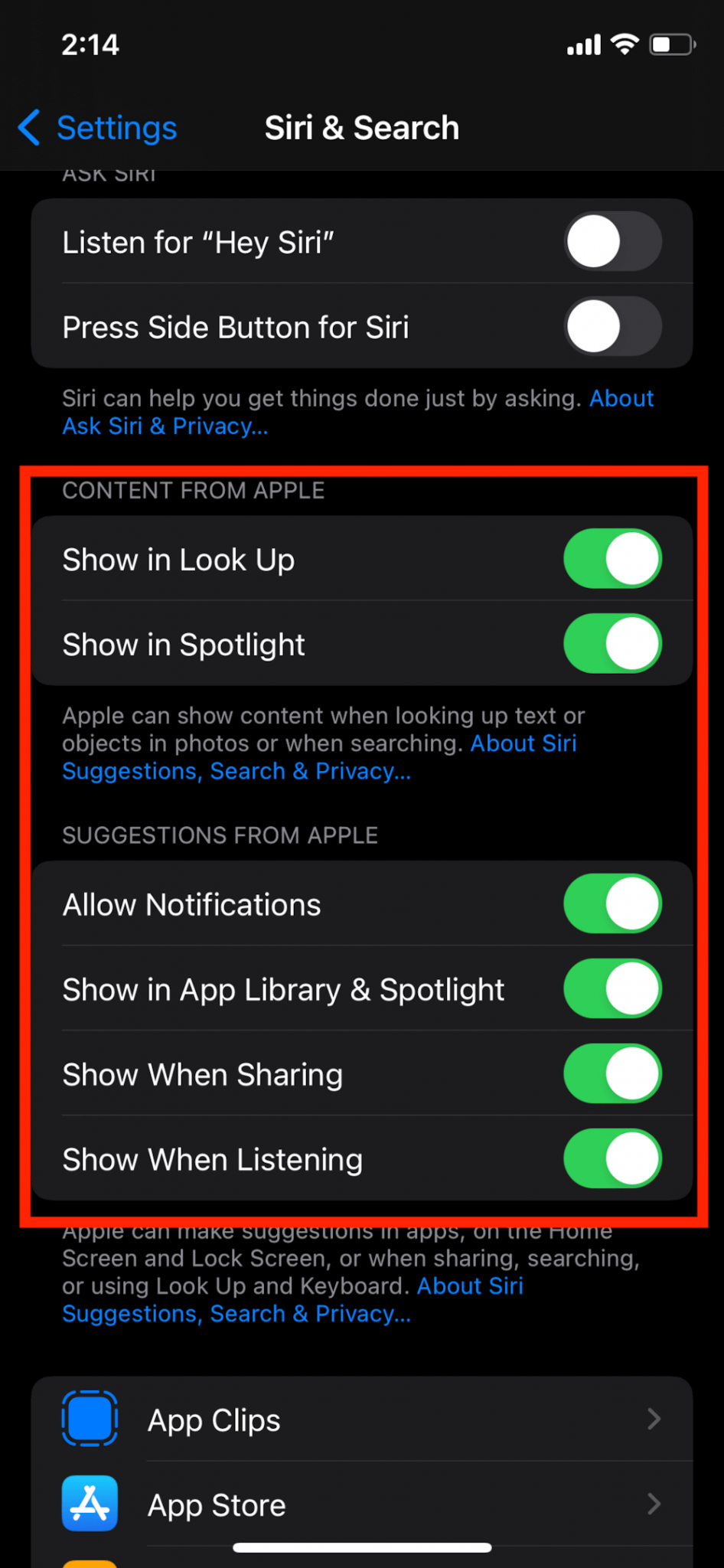The image size is (724, 1568).
Task: Toggle Allow Notifications off
Action: pyautogui.click(x=612, y=904)
